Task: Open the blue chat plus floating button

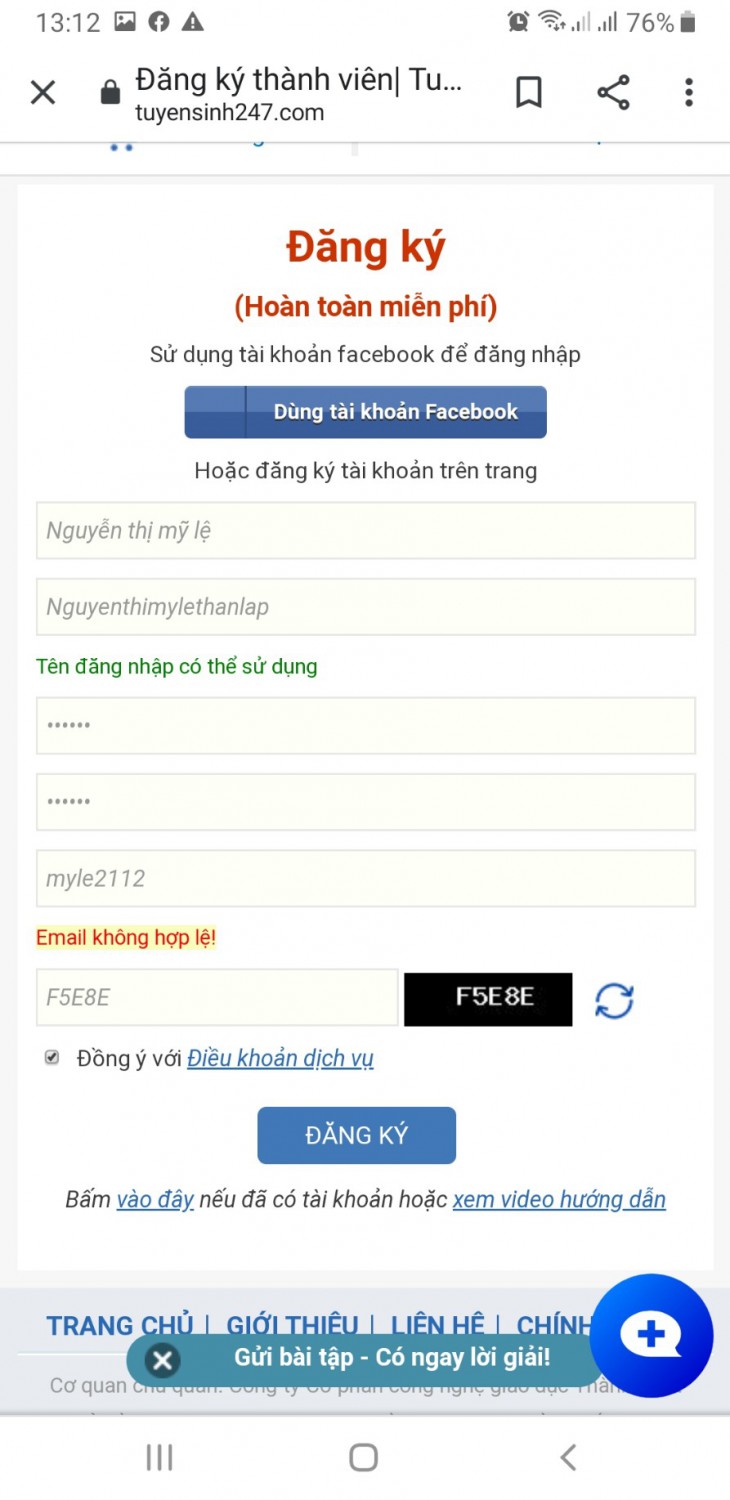Action: [651, 1335]
